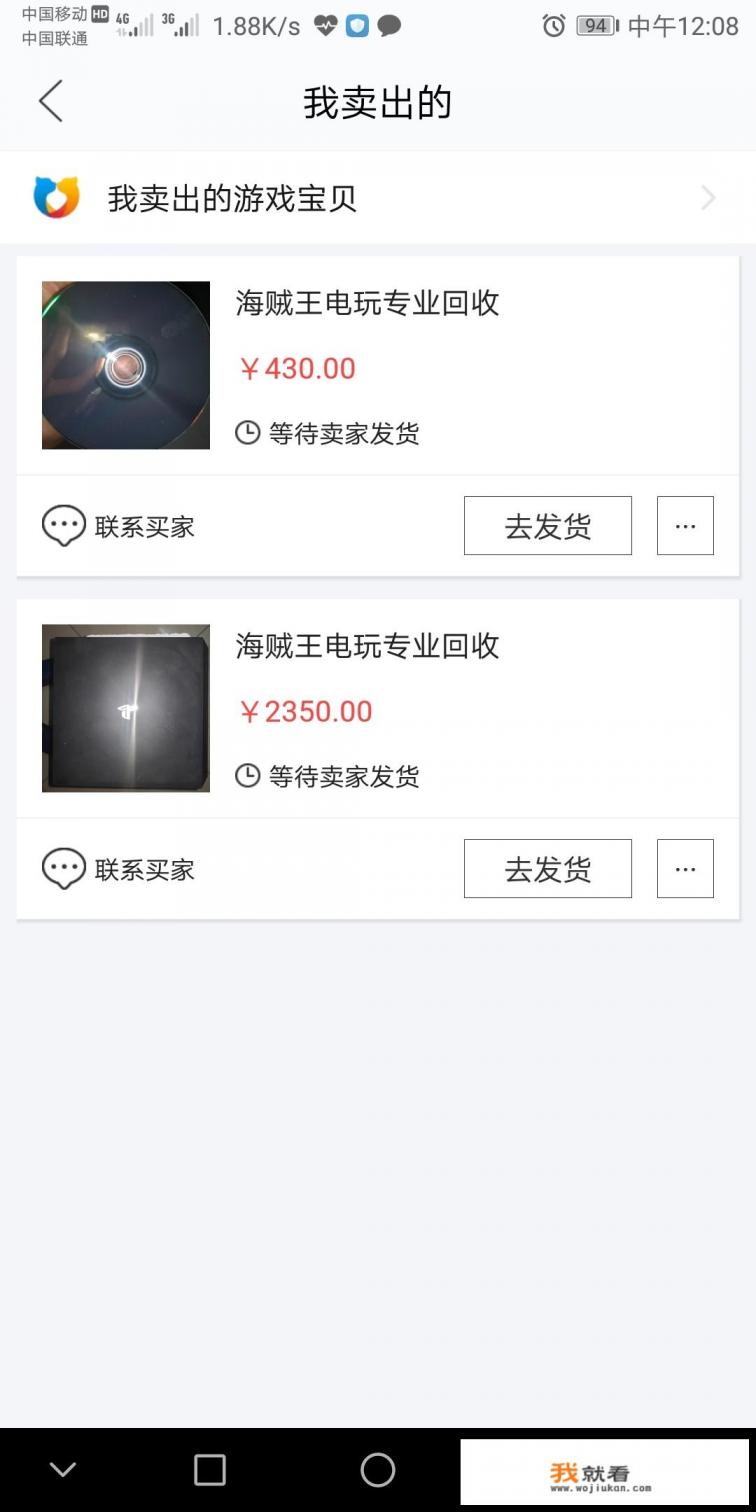The image size is (756, 1512).
Task: Tap the battery indicator showing 94
Action: coord(596,27)
